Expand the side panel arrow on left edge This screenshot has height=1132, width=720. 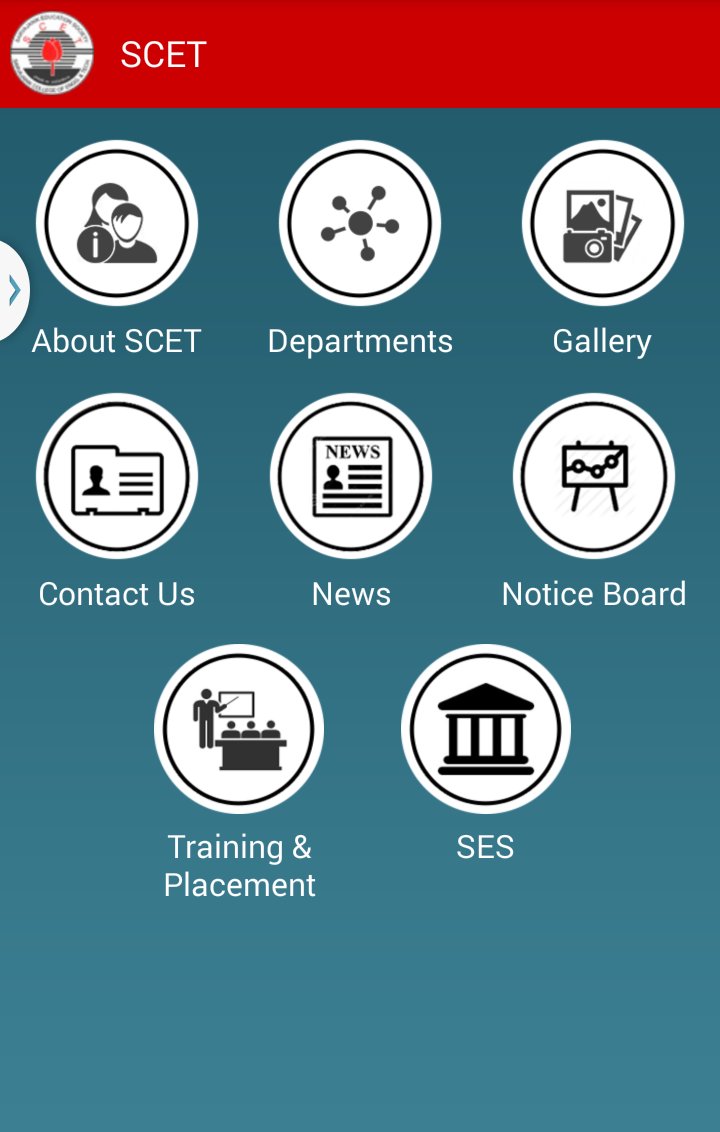pyautogui.click(x=12, y=289)
